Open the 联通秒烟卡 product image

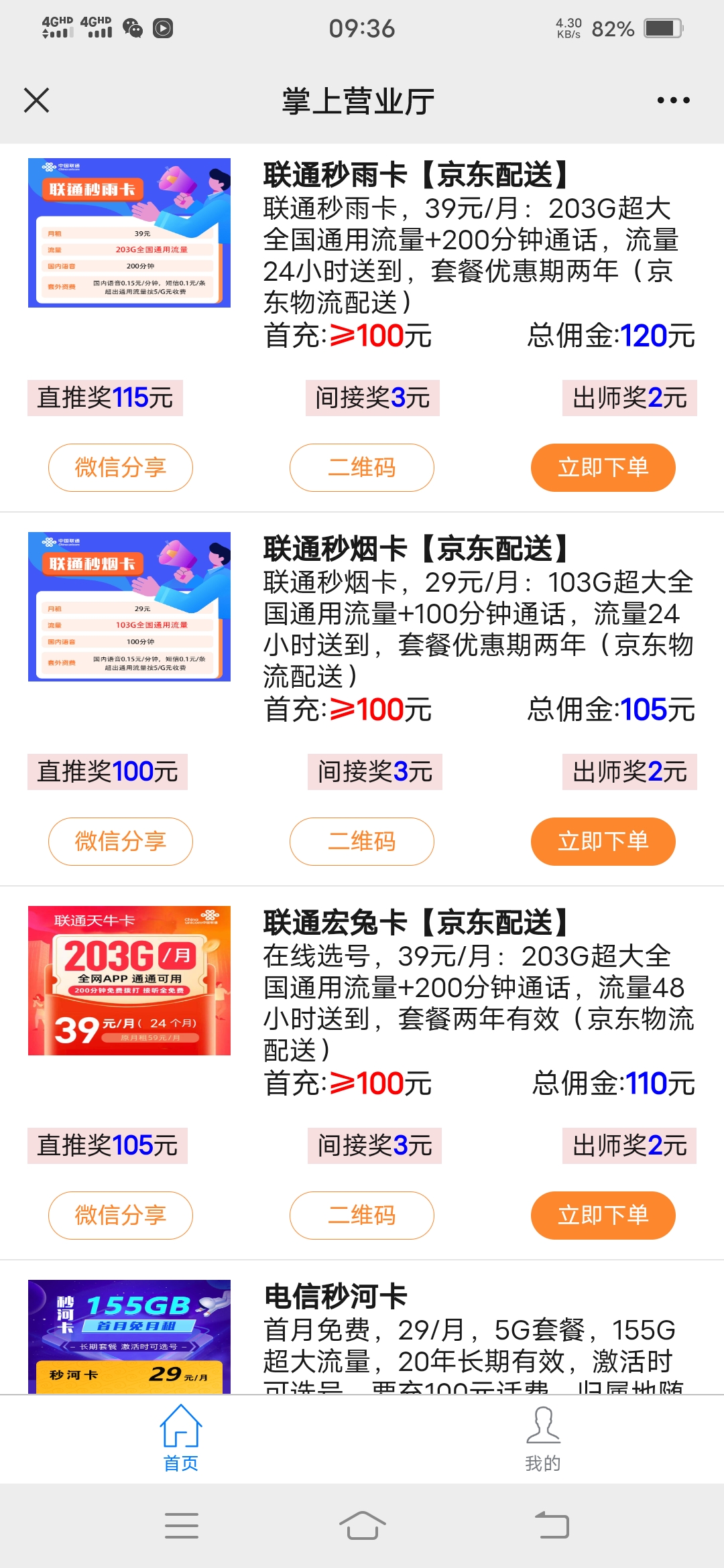tap(129, 606)
